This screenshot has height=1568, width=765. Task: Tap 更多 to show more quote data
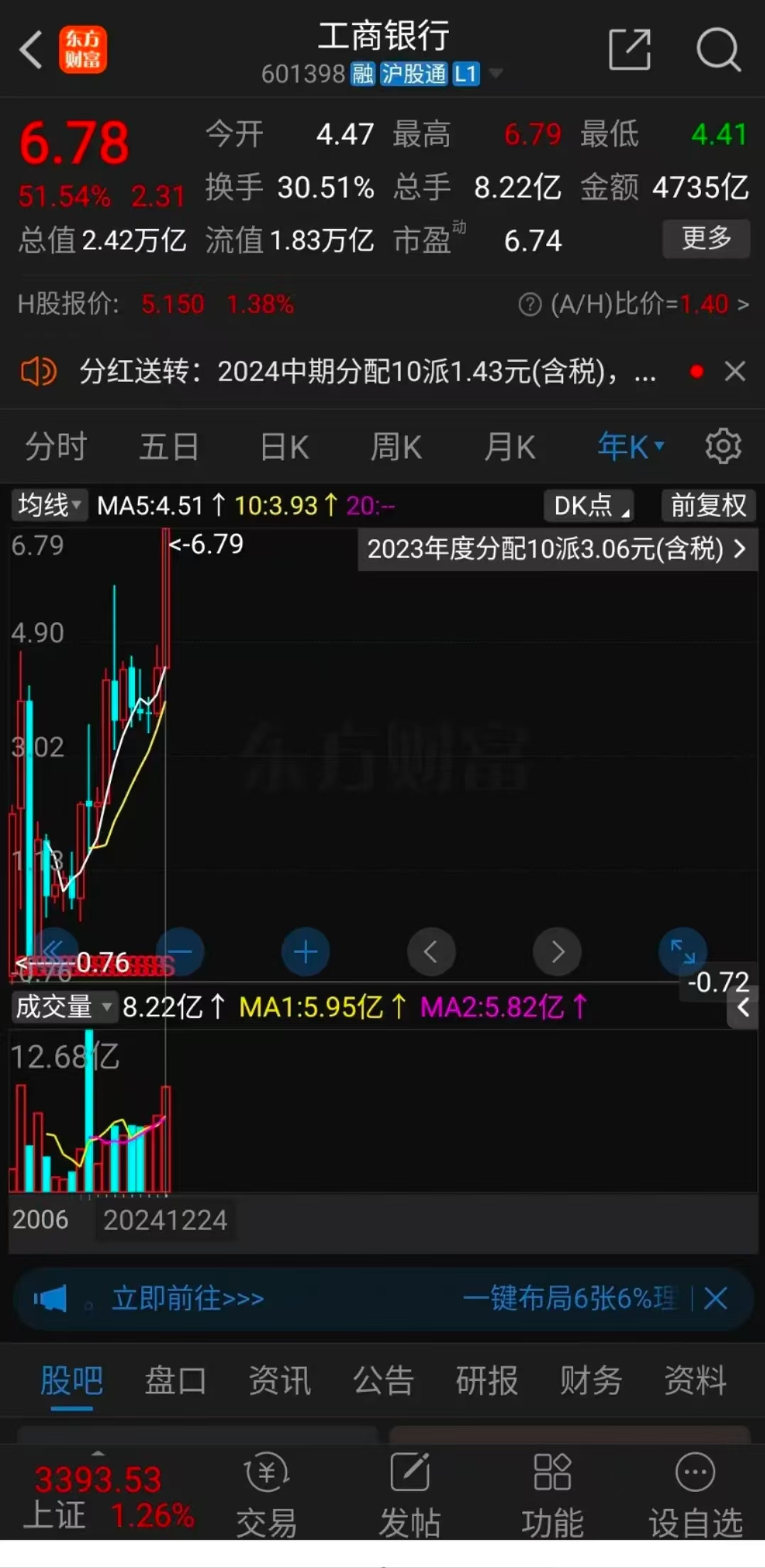[706, 239]
